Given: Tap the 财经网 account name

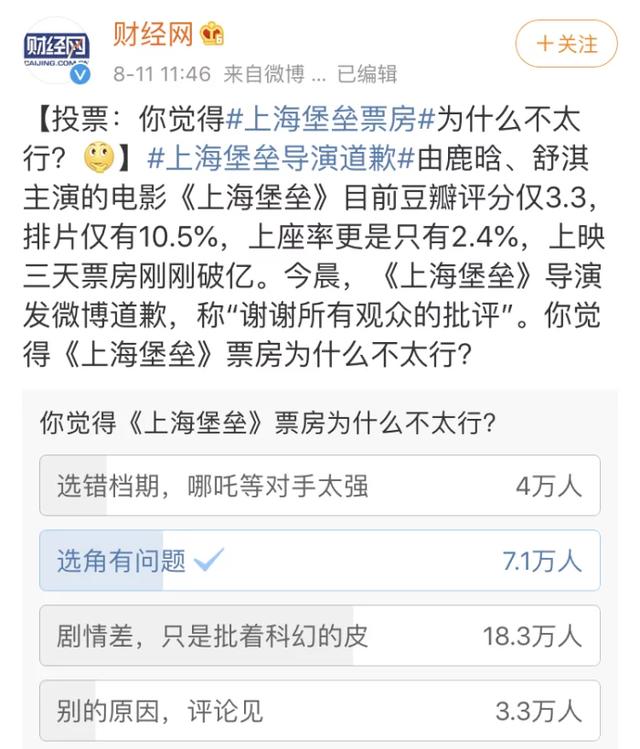Looking at the screenshot, I should pyautogui.click(x=152, y=34).
